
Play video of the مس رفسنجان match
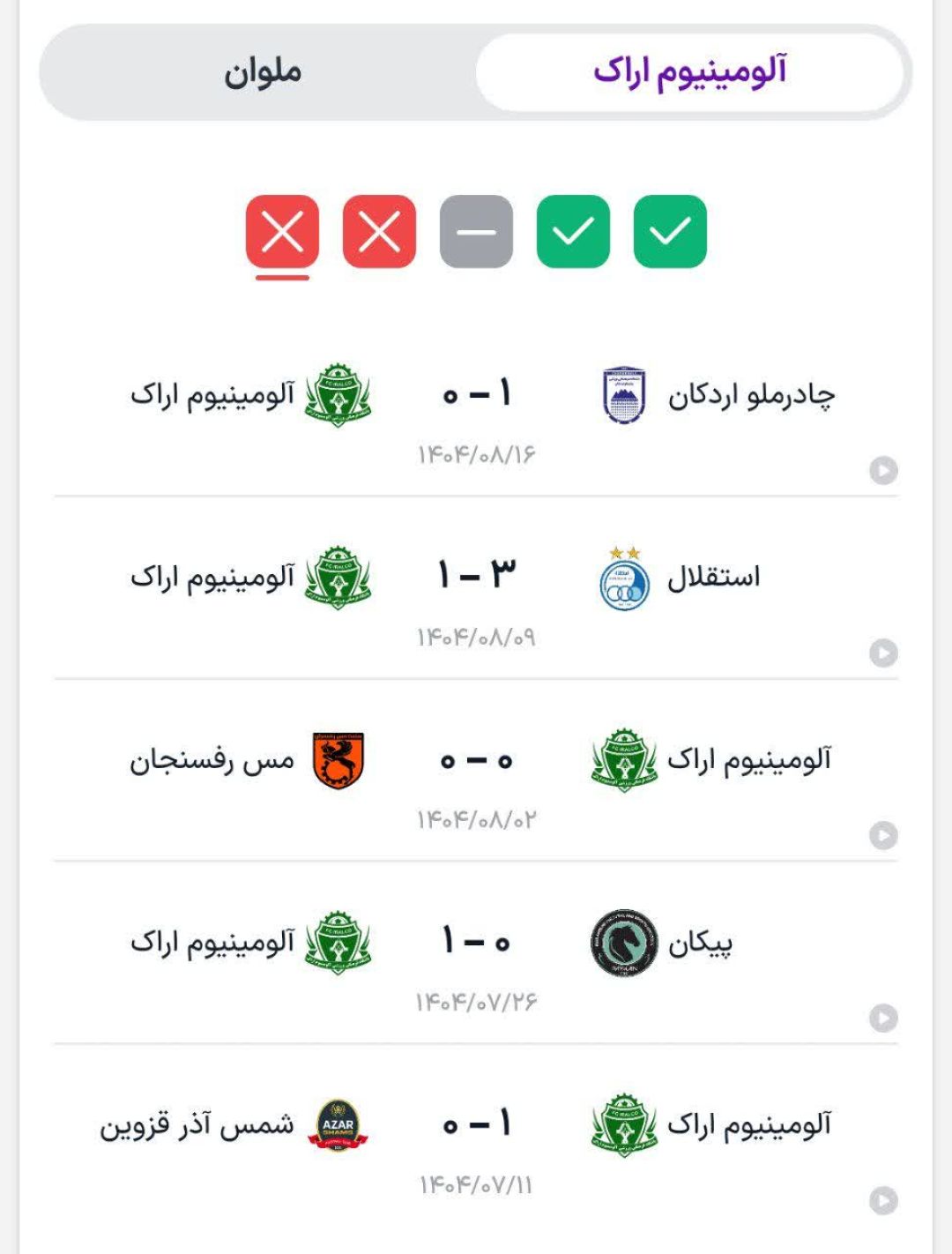[x=883, y=835]
